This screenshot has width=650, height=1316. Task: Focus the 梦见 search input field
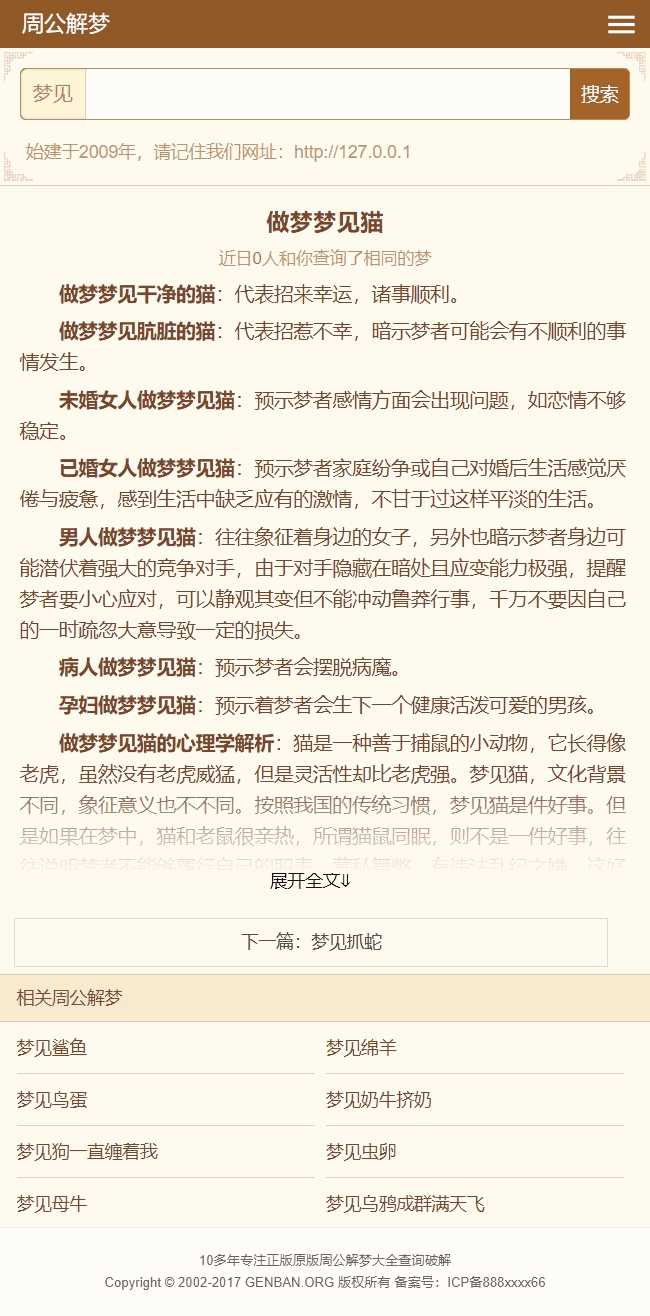click(327, 94)
